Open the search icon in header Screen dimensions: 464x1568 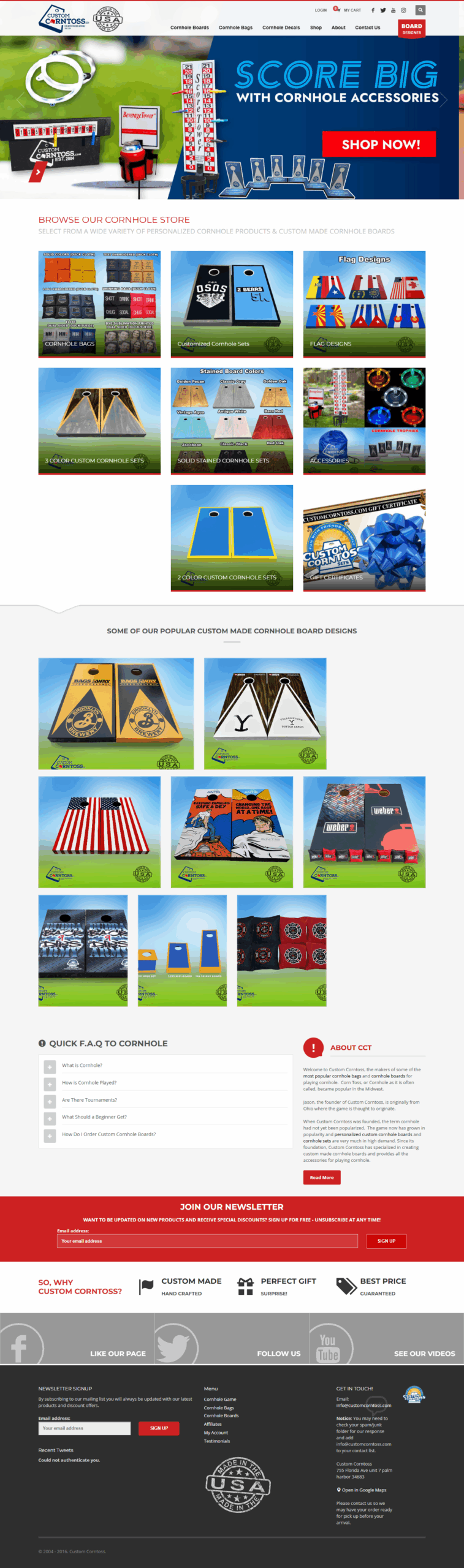420,10
